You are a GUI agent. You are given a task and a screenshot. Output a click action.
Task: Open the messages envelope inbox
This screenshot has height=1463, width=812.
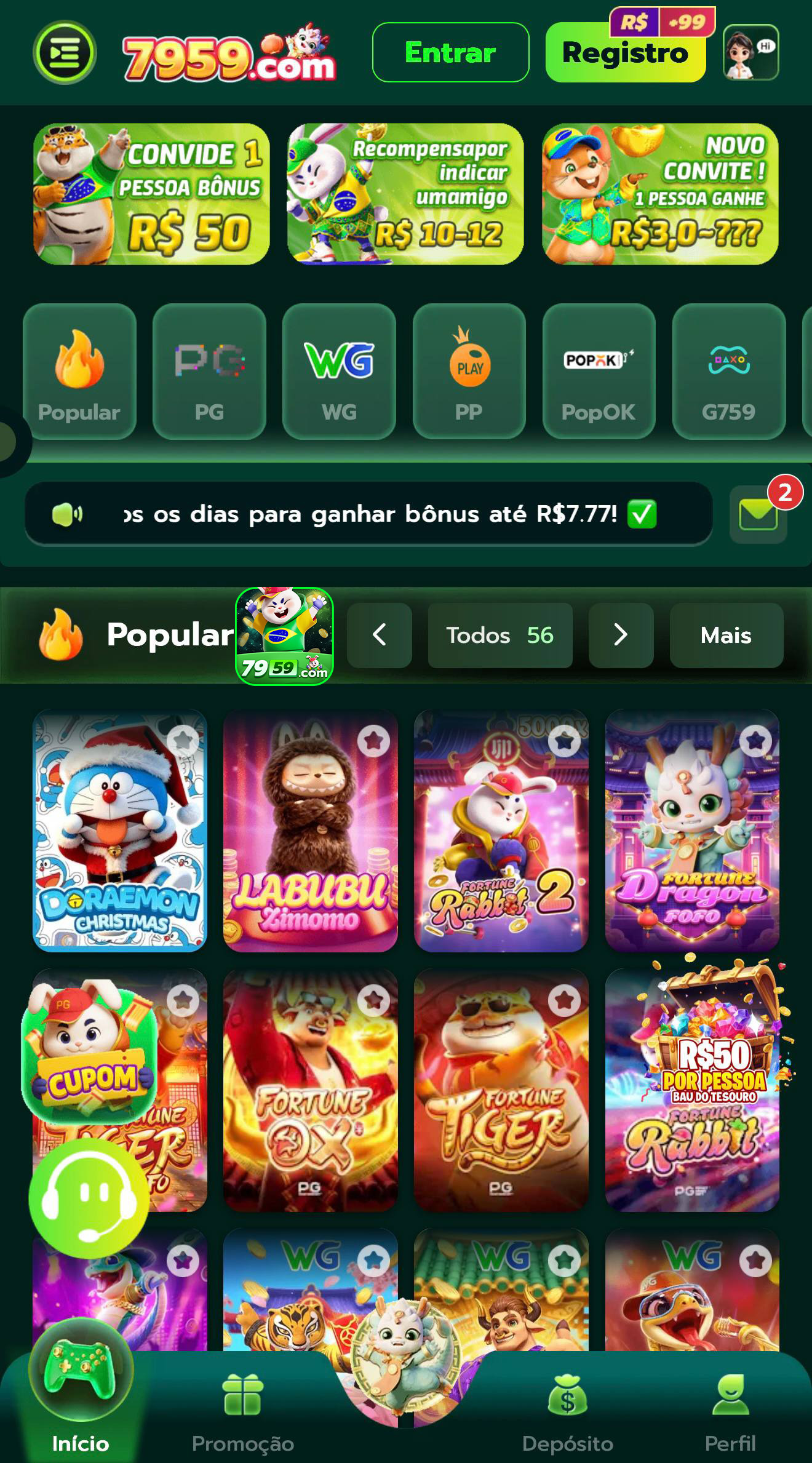(x=758, y=514)
